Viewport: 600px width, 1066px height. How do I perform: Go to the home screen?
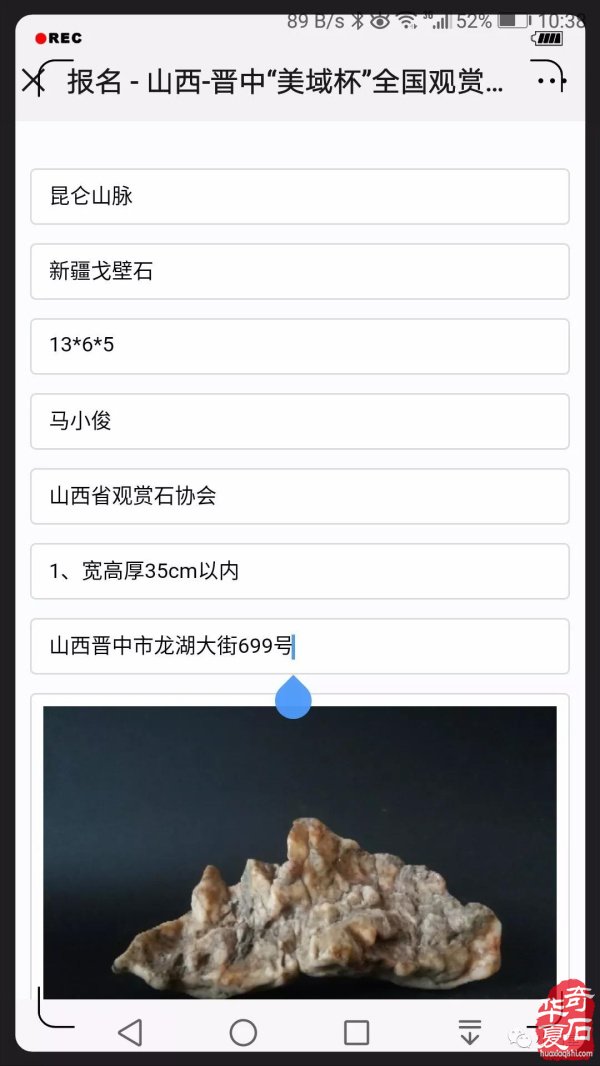[243, 1032]
